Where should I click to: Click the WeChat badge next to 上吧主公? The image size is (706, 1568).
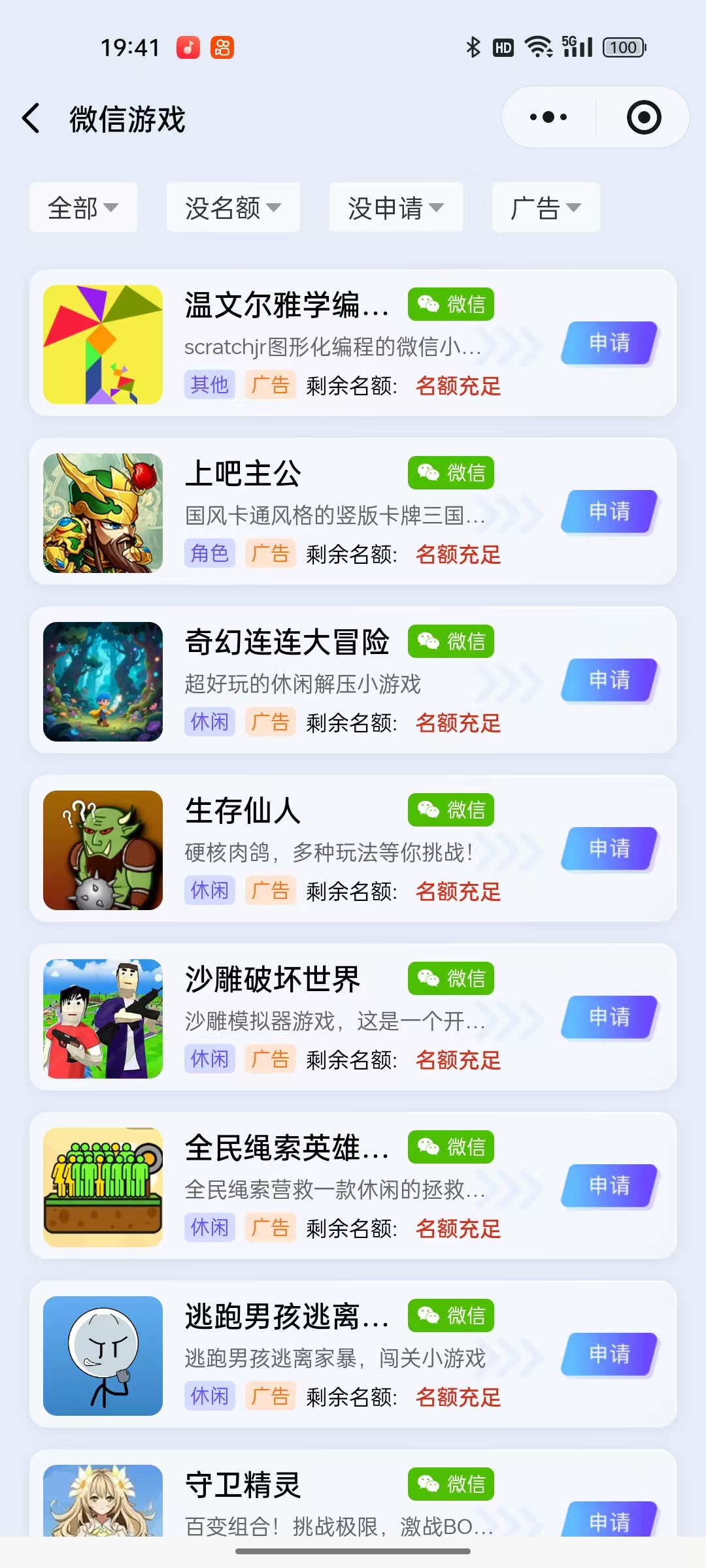click(x=450, y=472)
